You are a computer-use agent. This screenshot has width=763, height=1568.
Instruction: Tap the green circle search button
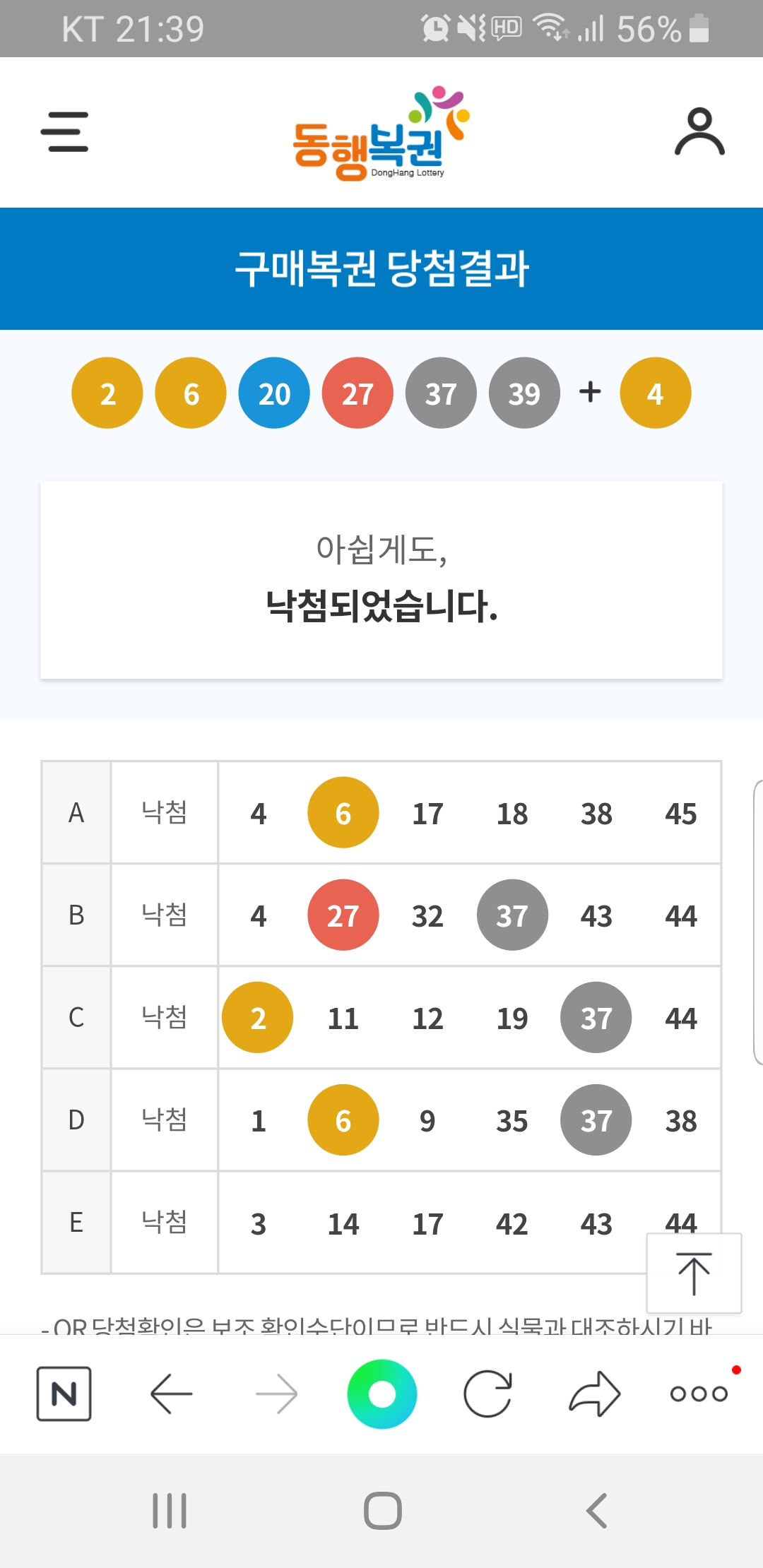pyautogui.click(x=382, y=1394)
